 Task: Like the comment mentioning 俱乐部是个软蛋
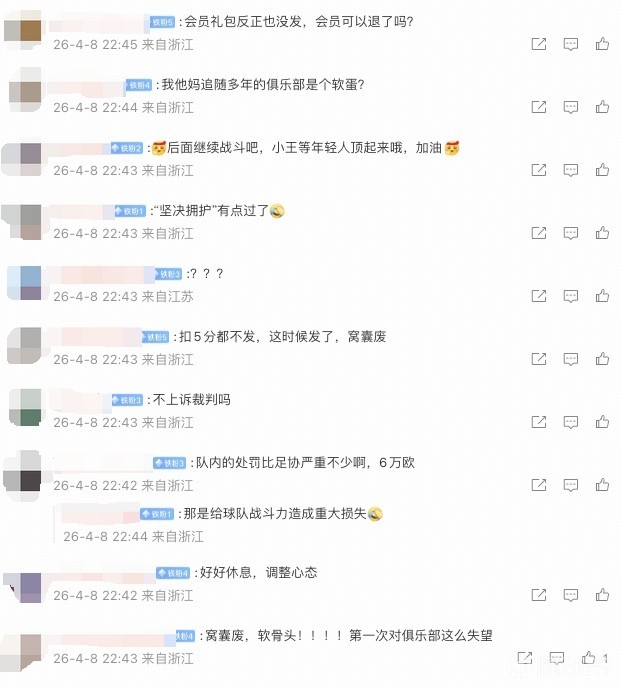click(602, 107)
